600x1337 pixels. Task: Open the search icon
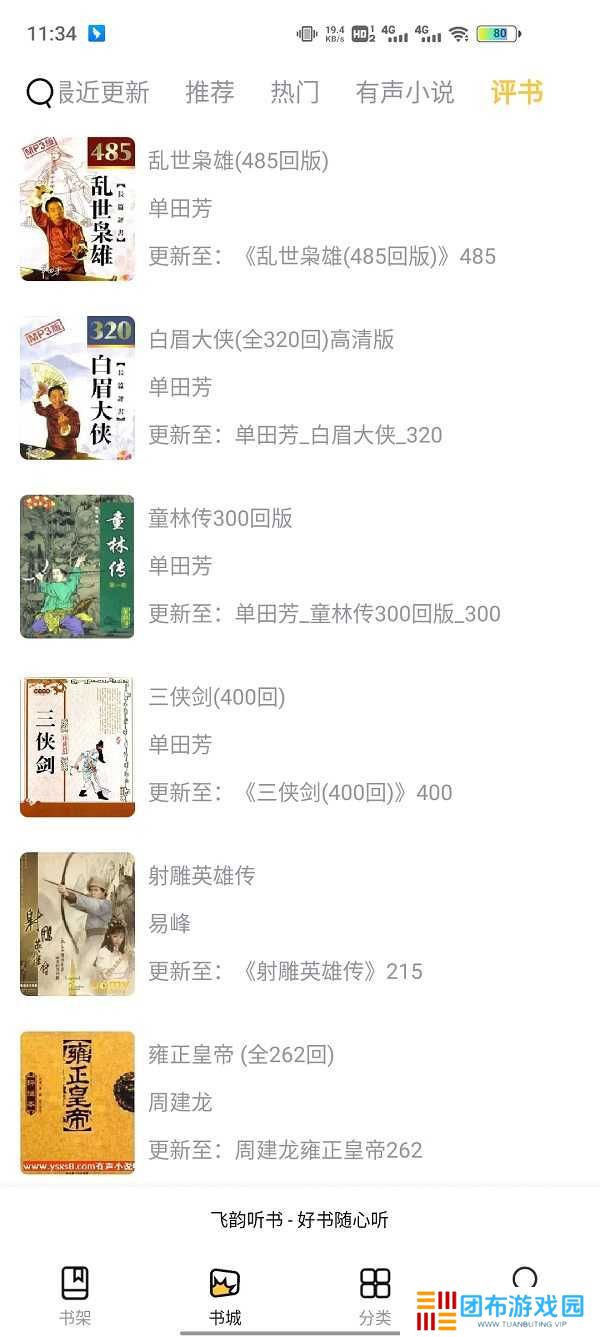point(39,93)
